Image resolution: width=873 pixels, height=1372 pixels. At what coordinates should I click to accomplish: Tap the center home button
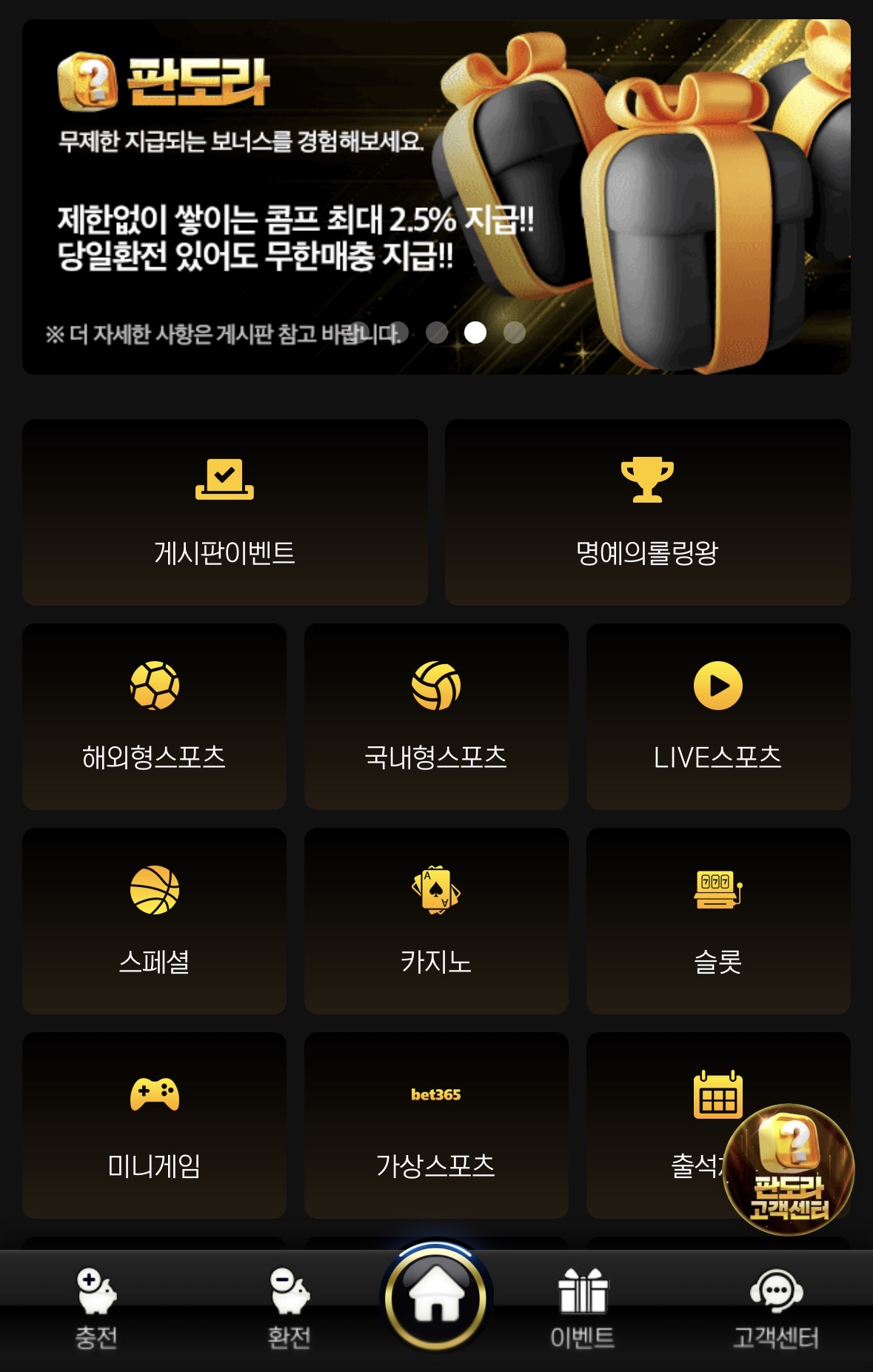coord(436,1296)
